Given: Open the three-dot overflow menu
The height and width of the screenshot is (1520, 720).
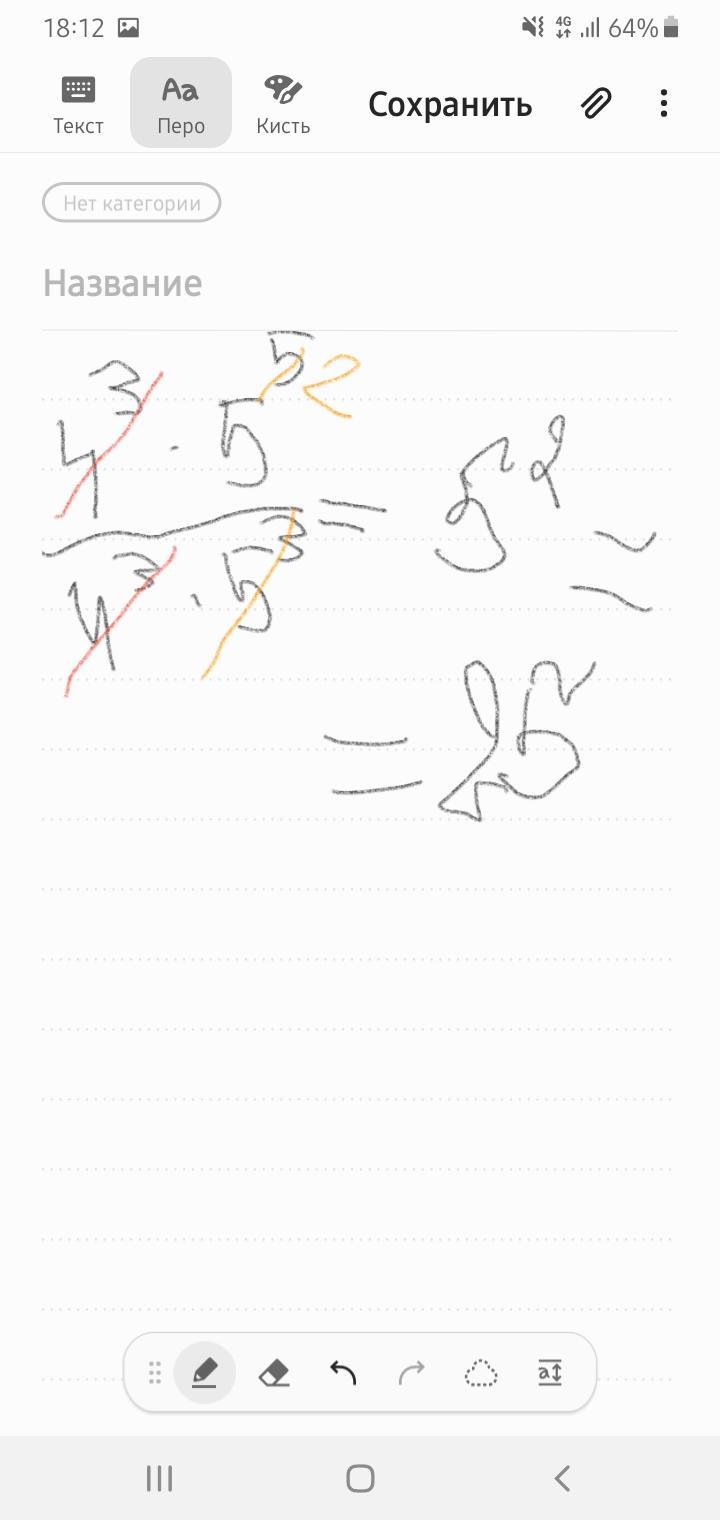Looking at the screenshot, I should click(x=664, y=103).
